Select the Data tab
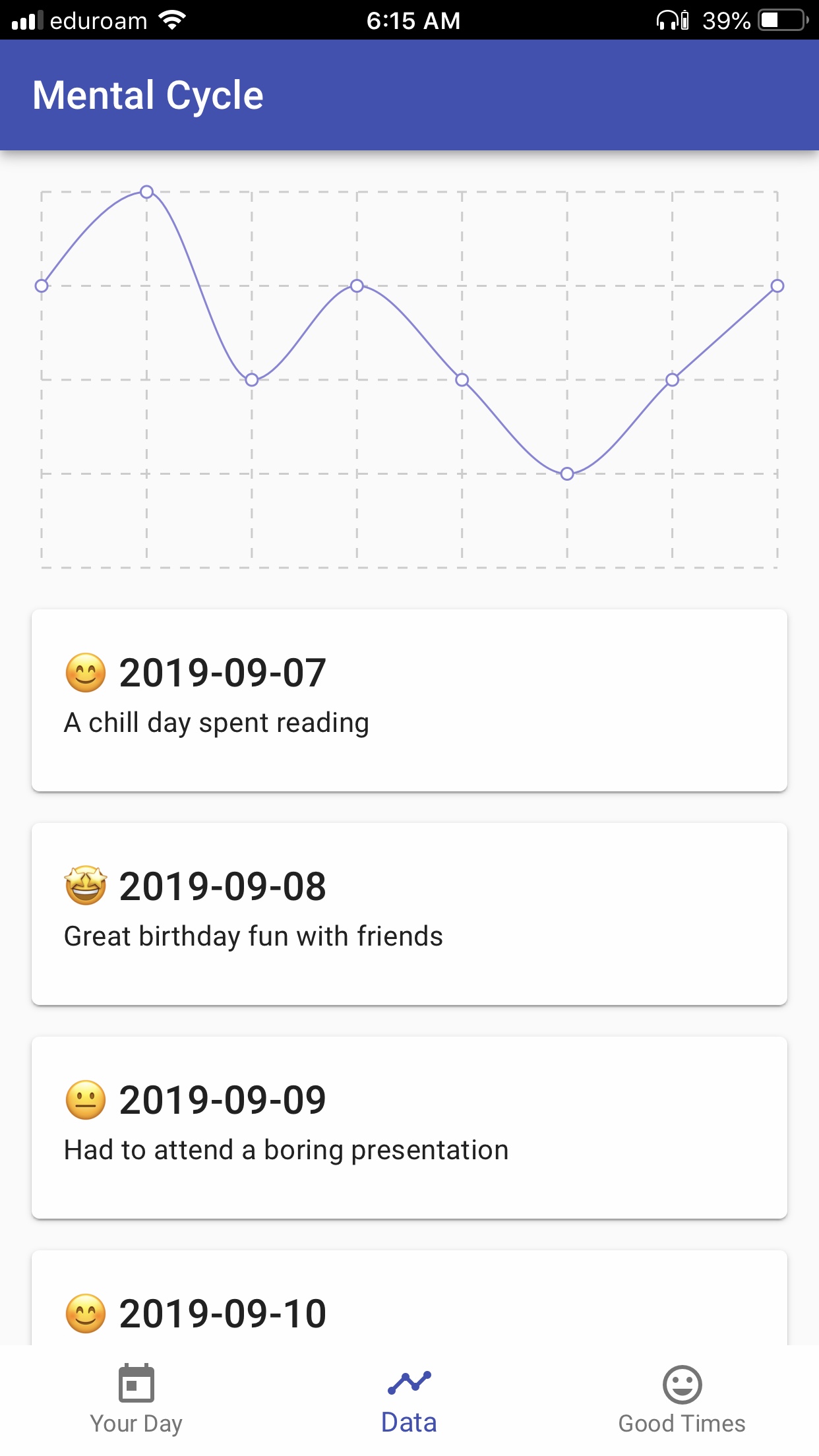 pyautogui.click(x=409, y=1399)
